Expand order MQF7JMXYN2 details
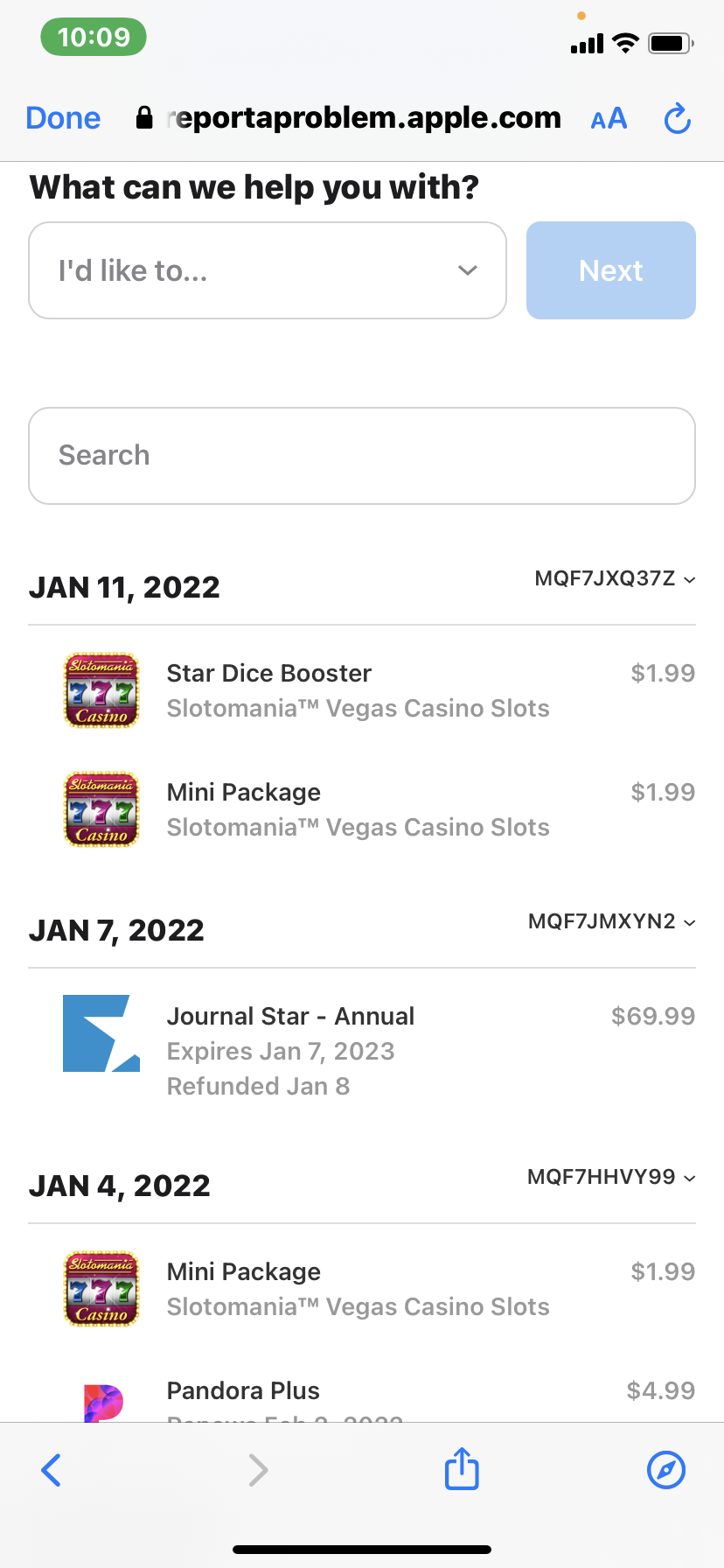Screen dimensions: 724x1568 (612, 922)
